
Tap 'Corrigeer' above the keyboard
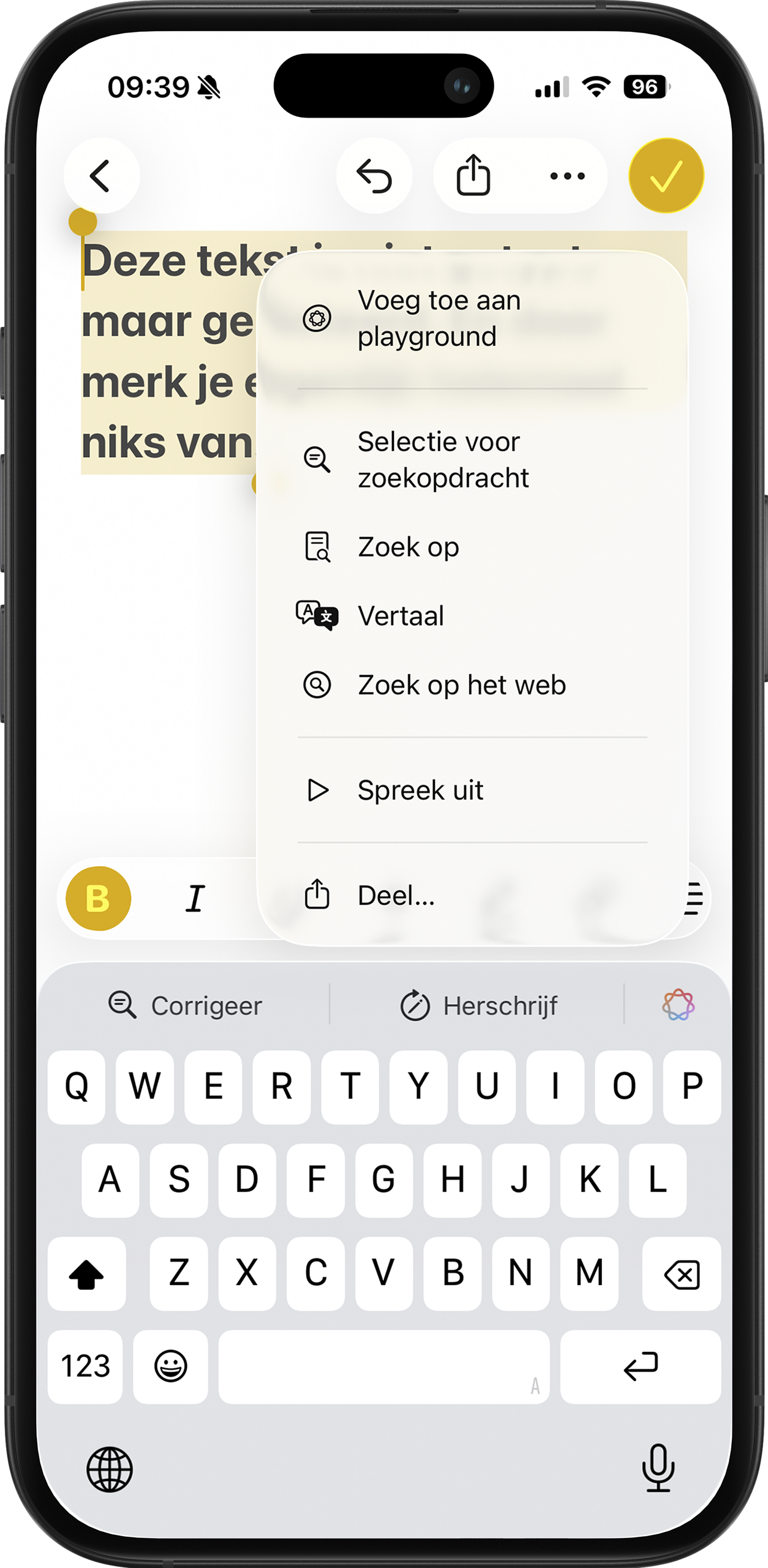coord(186,1005)
